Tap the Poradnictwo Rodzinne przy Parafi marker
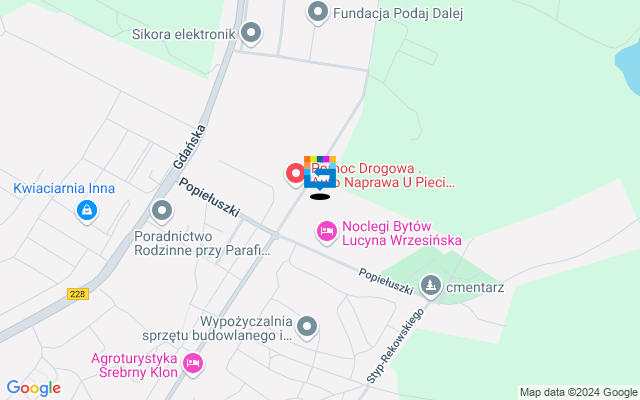The image size is (640, 400). point(162,211)
